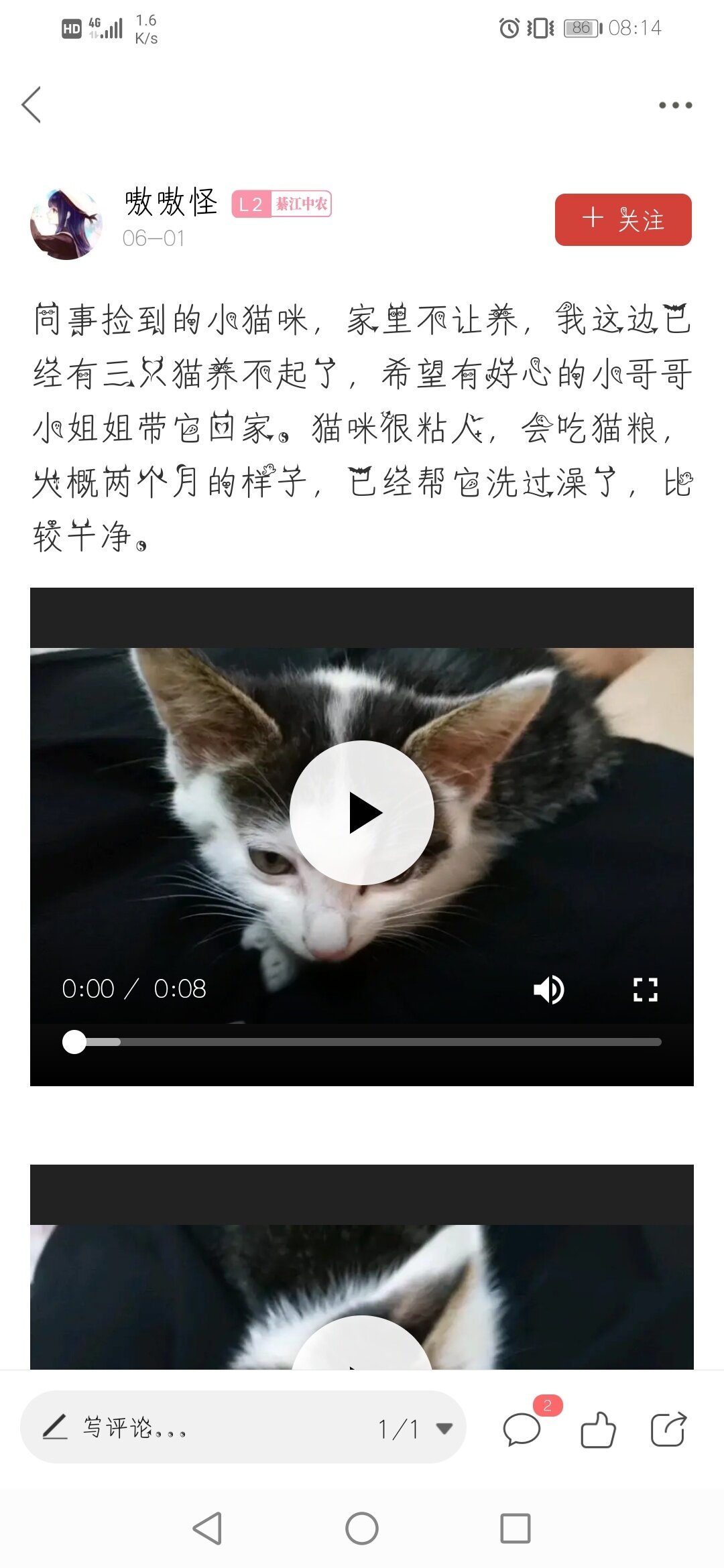Viewport: 724px width, 1568px height.
Task: Open the 綦江中农 L2 badge
Action: point(282,204)
